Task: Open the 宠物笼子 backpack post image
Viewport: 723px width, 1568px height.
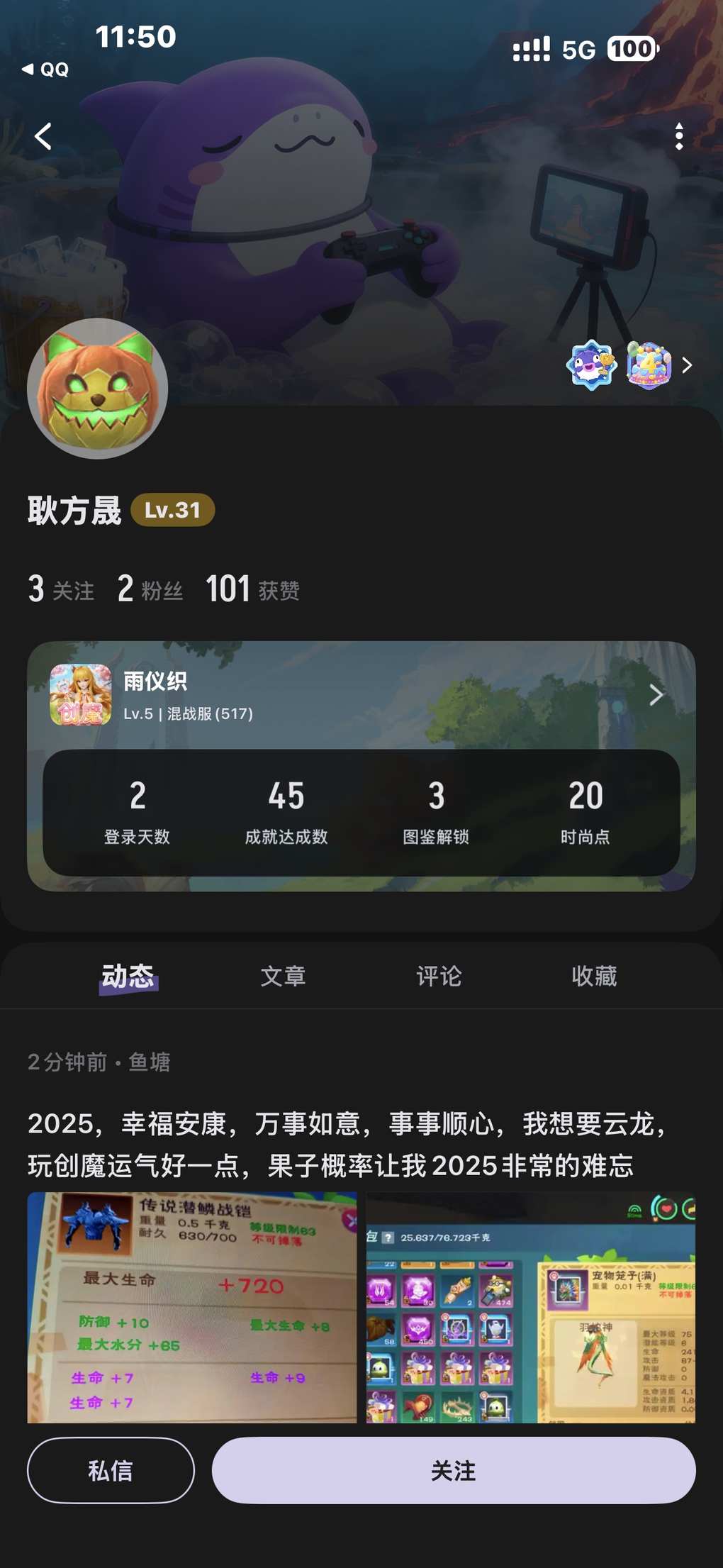Action: pyautogui.click(x=530, y=1308)
